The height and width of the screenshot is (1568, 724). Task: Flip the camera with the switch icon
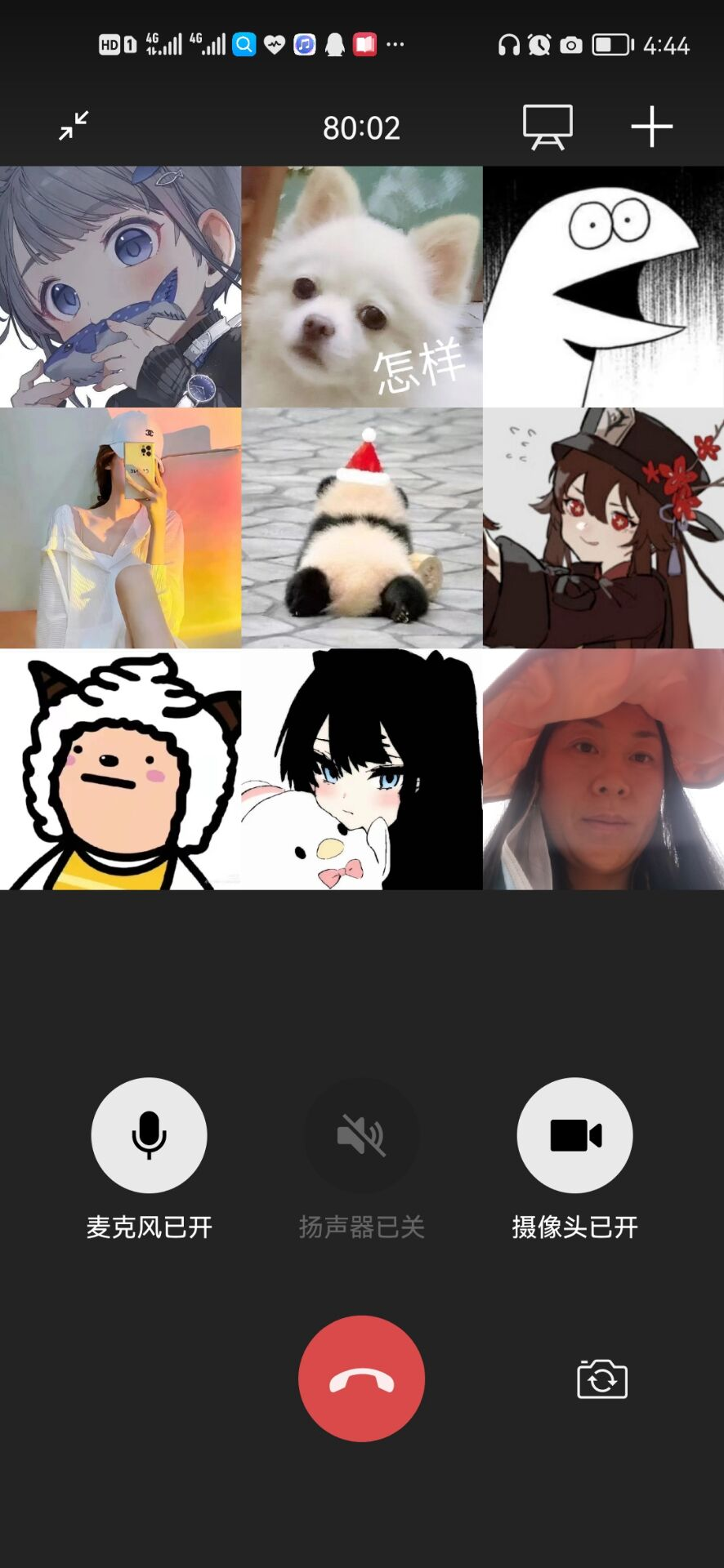point(602,1379)
